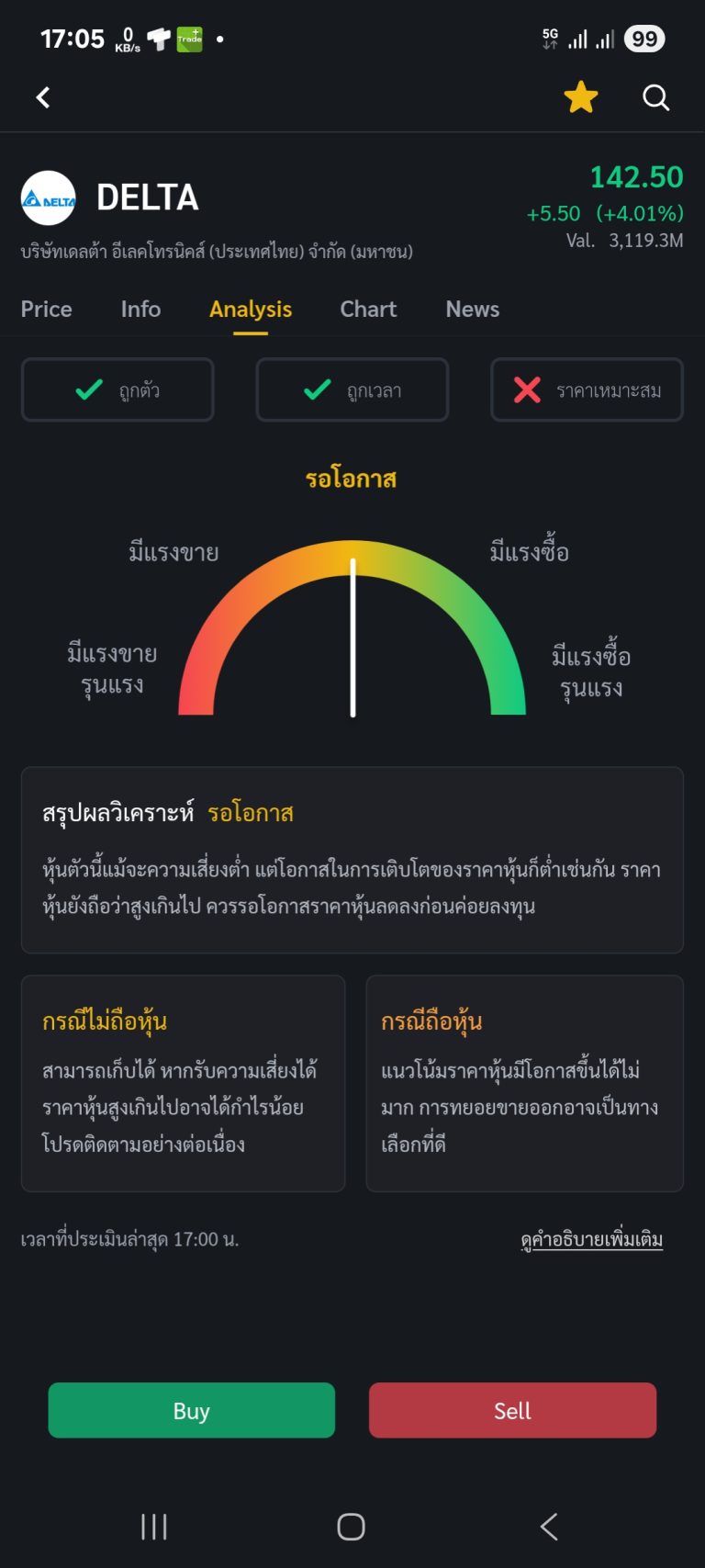The height and width of the screenshot is (1568, 705).
Task: Tap the red Sell button
Action: 512,1410
